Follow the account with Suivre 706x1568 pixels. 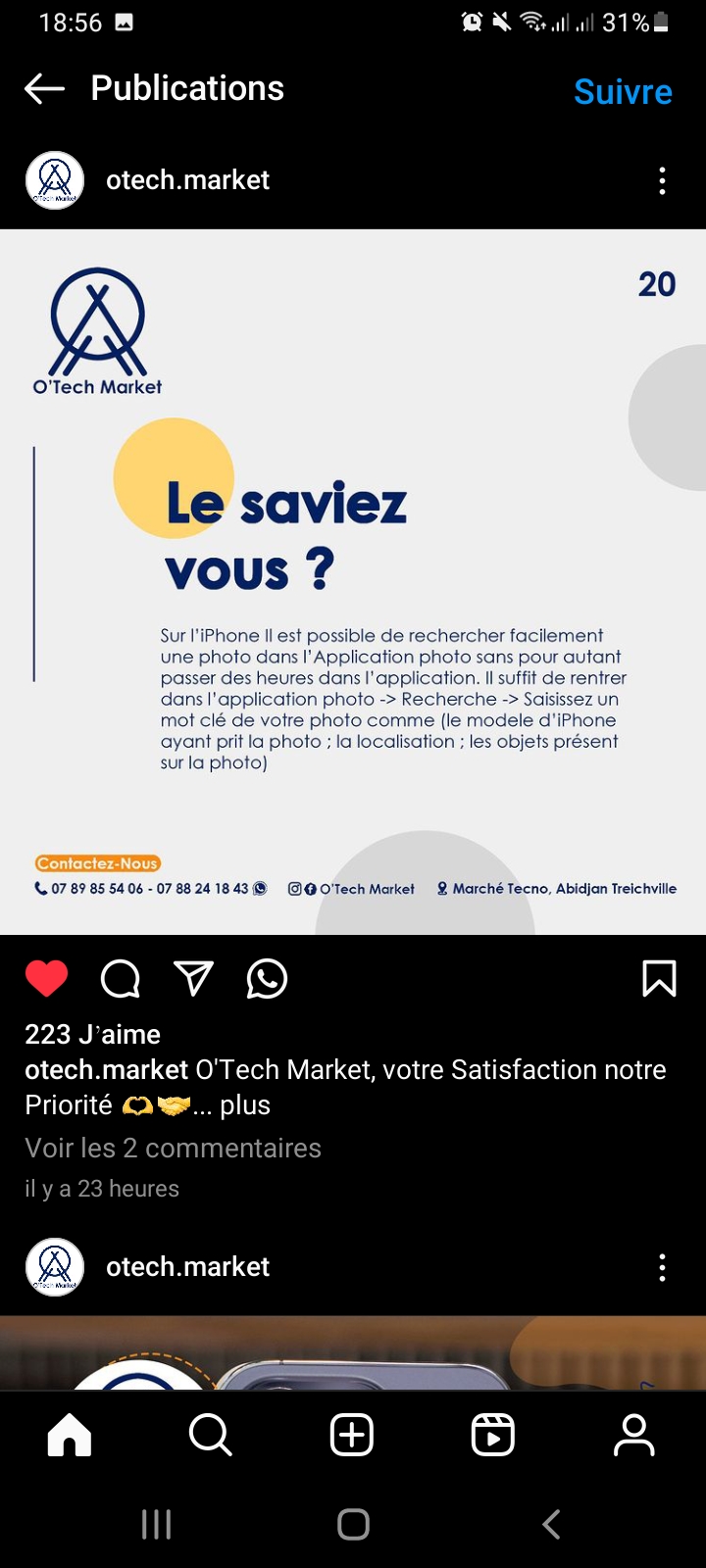click(623, 92)
